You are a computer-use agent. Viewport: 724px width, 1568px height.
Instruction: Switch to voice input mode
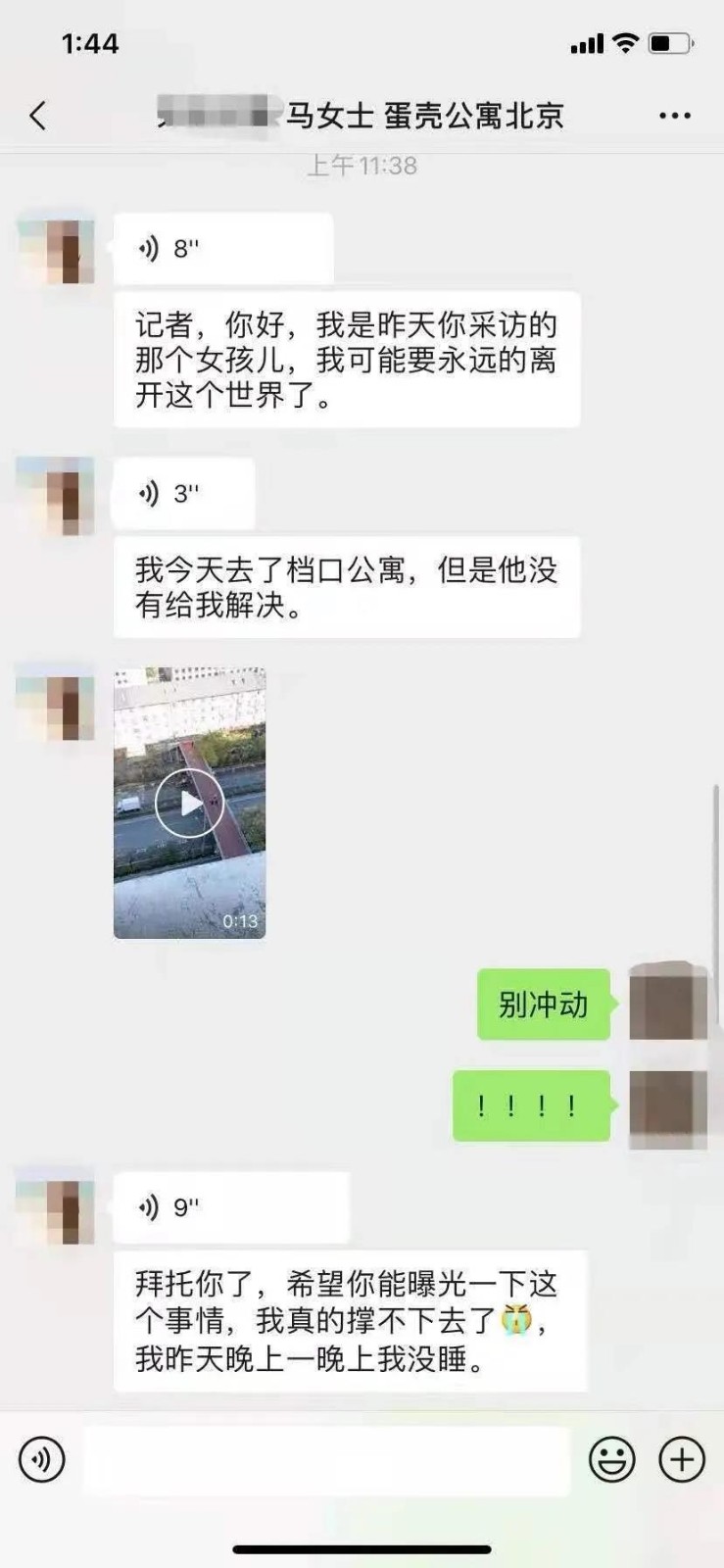tap(41, 1459)
